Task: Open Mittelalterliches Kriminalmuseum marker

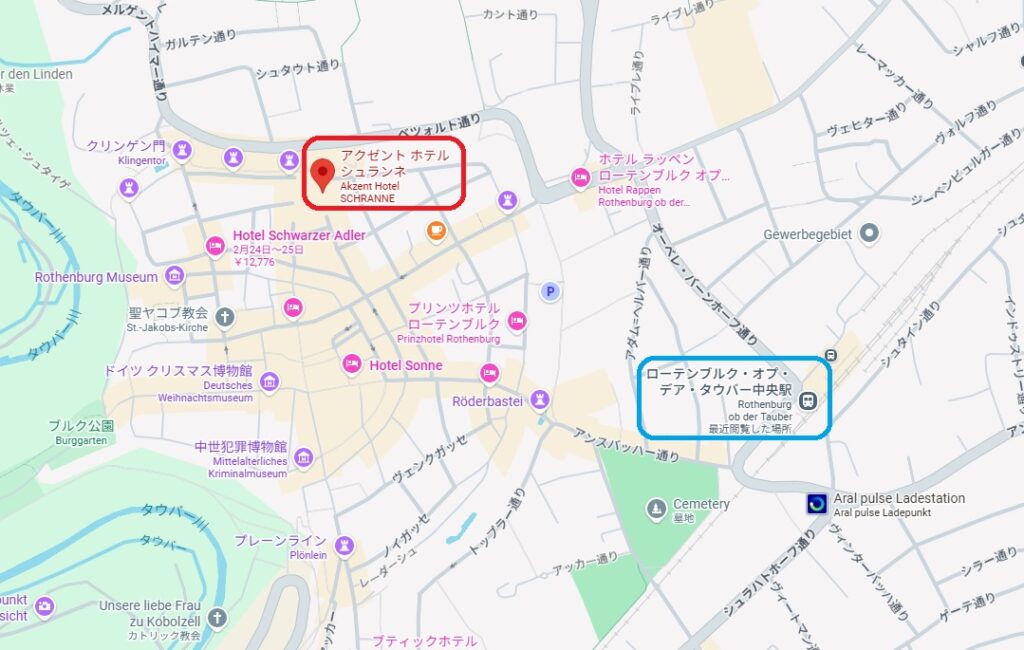Action: (x=303, y=458)
